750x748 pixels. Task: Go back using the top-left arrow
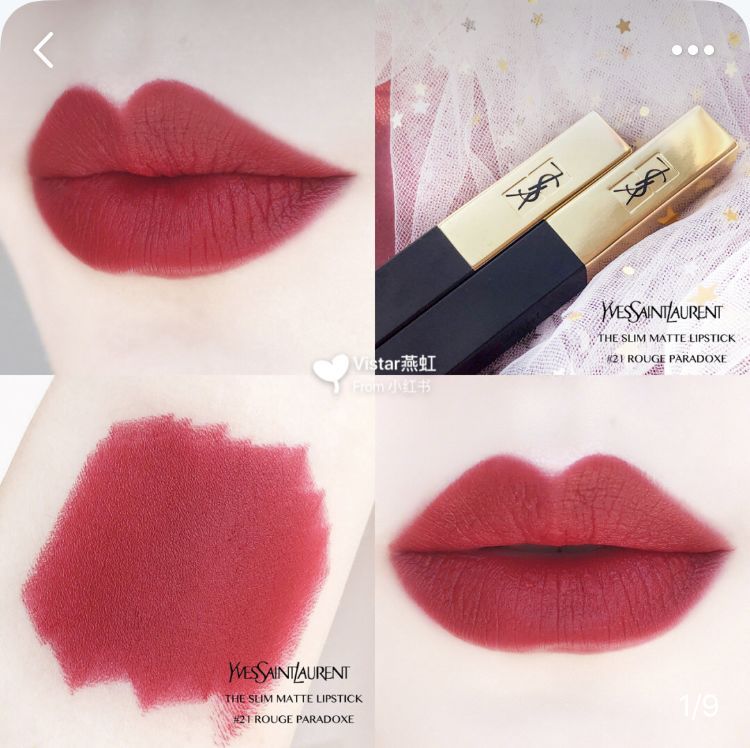[43, 50]
